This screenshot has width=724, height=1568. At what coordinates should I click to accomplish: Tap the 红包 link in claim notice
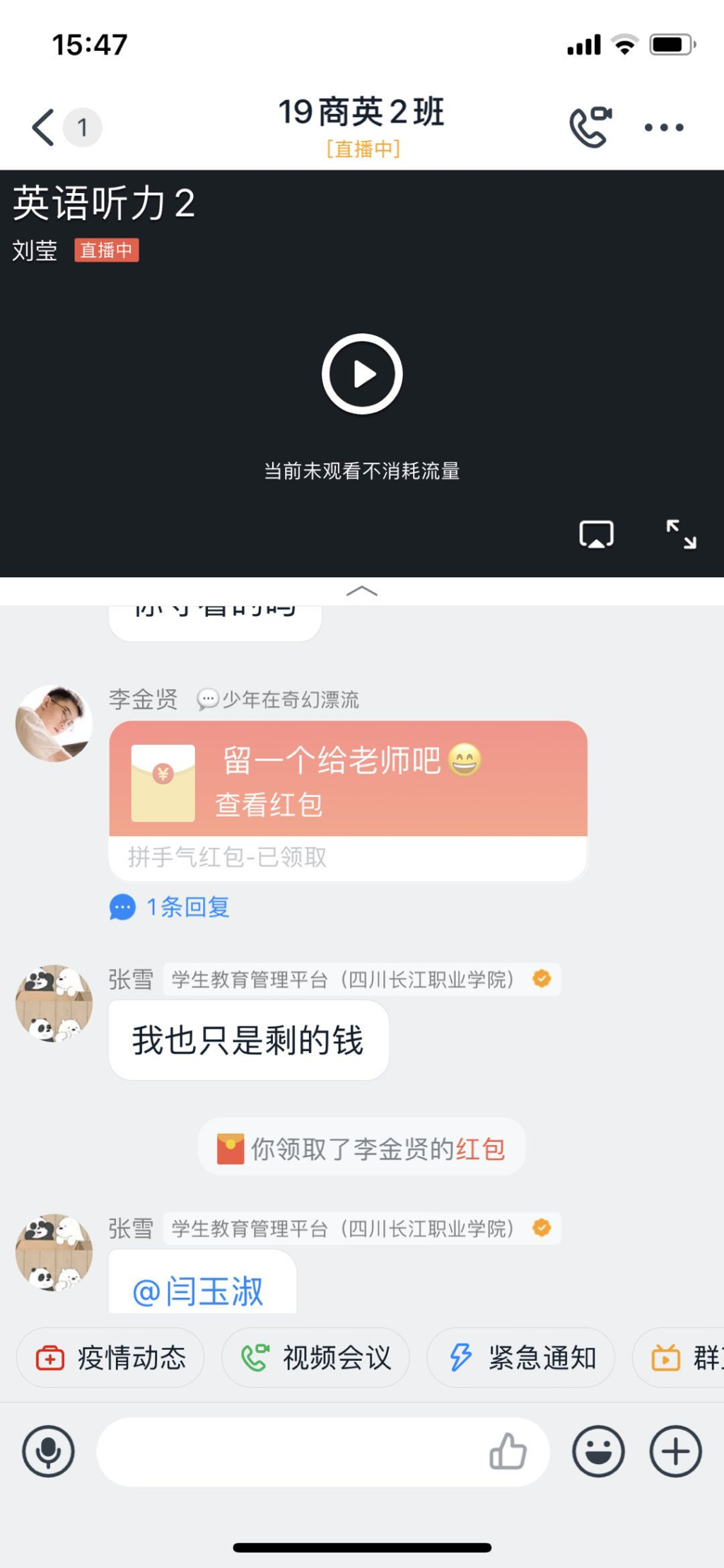[x=481, y=1149]
